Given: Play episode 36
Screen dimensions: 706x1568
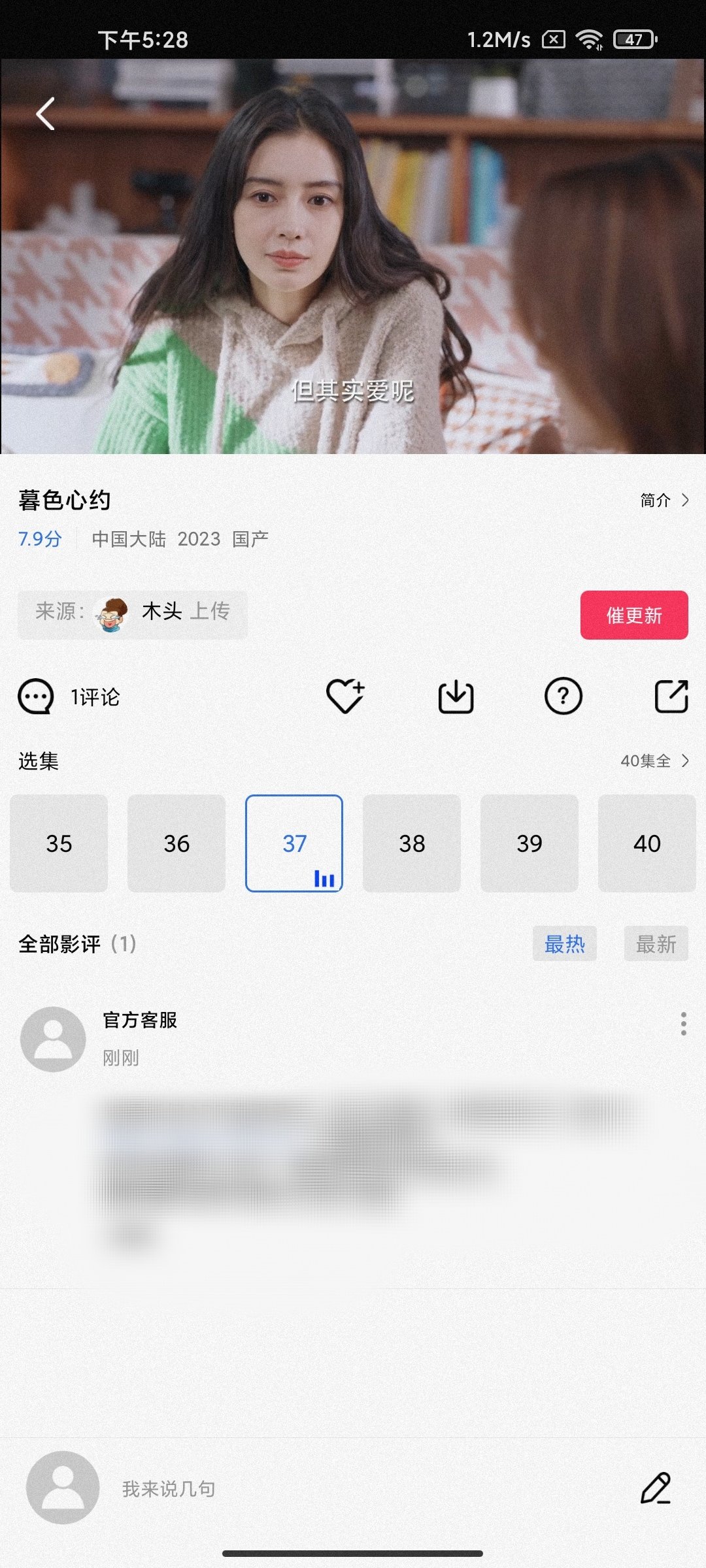Looking at the screenshot, I should (x=176, y=843).
